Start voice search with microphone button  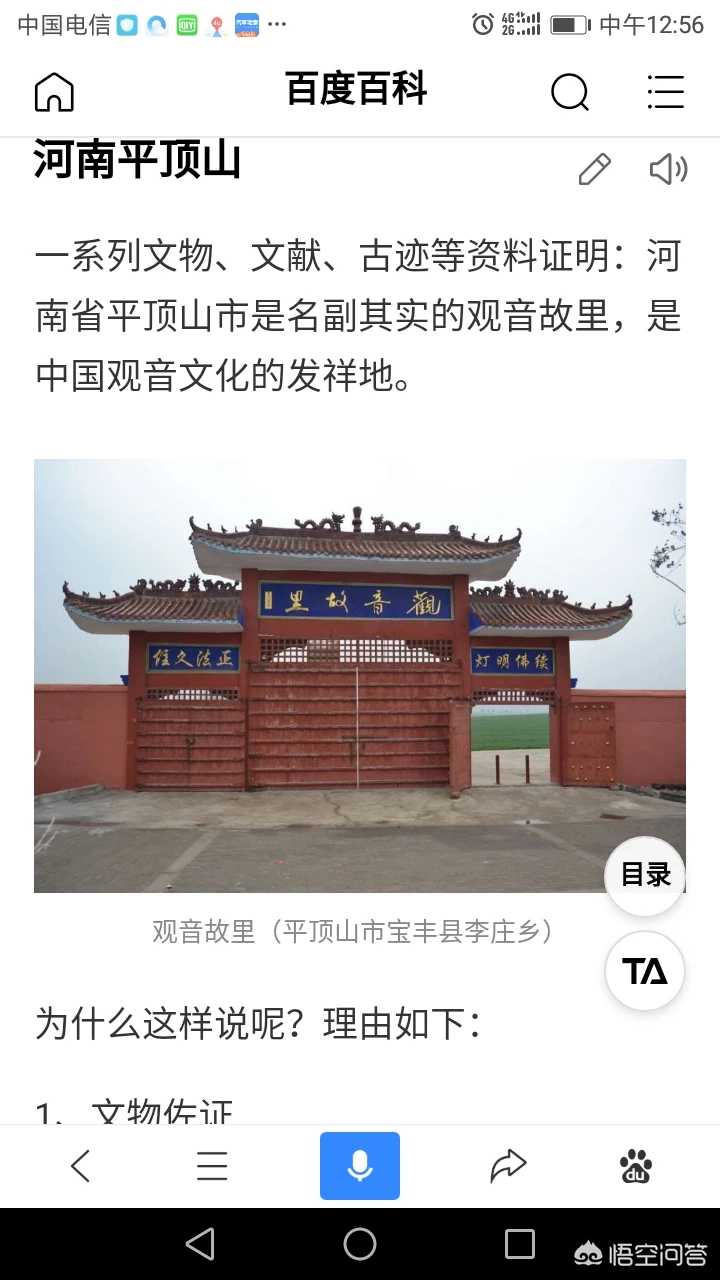pos(360,1166)
